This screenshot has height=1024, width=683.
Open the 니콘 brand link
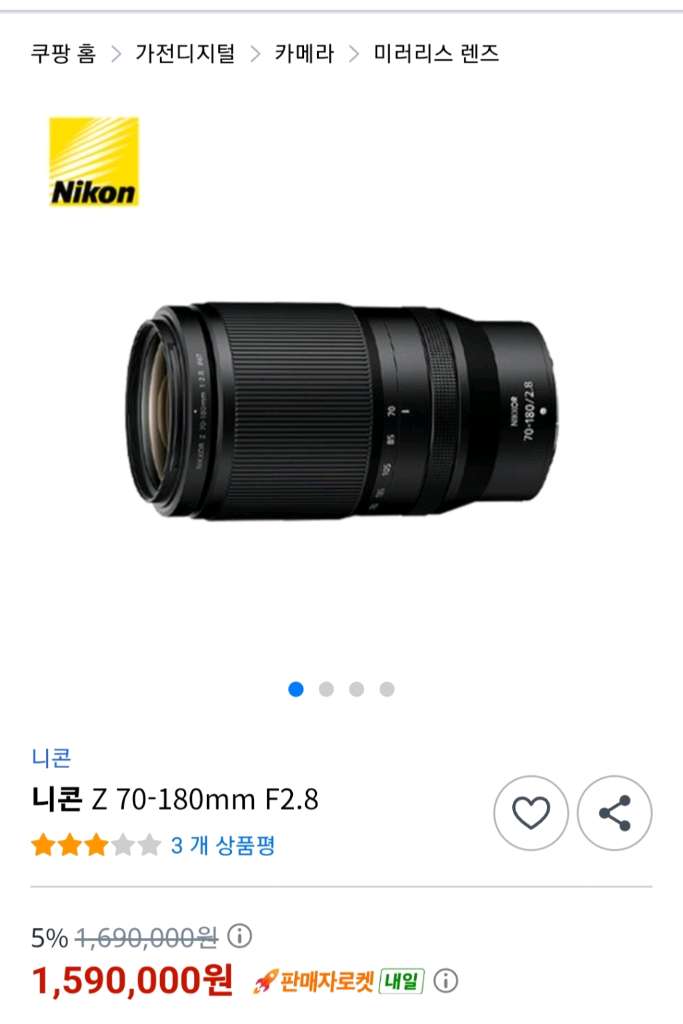point(51,758)
